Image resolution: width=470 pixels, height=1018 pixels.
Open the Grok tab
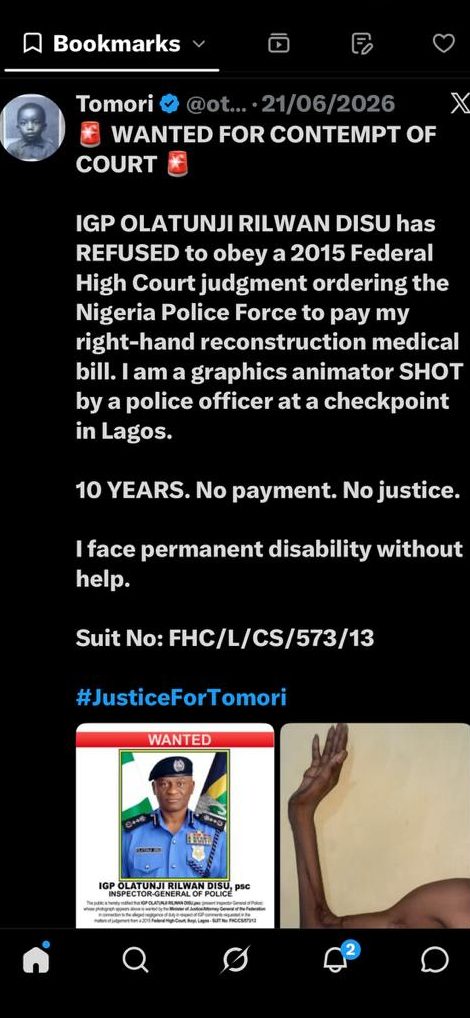(235, 960)
